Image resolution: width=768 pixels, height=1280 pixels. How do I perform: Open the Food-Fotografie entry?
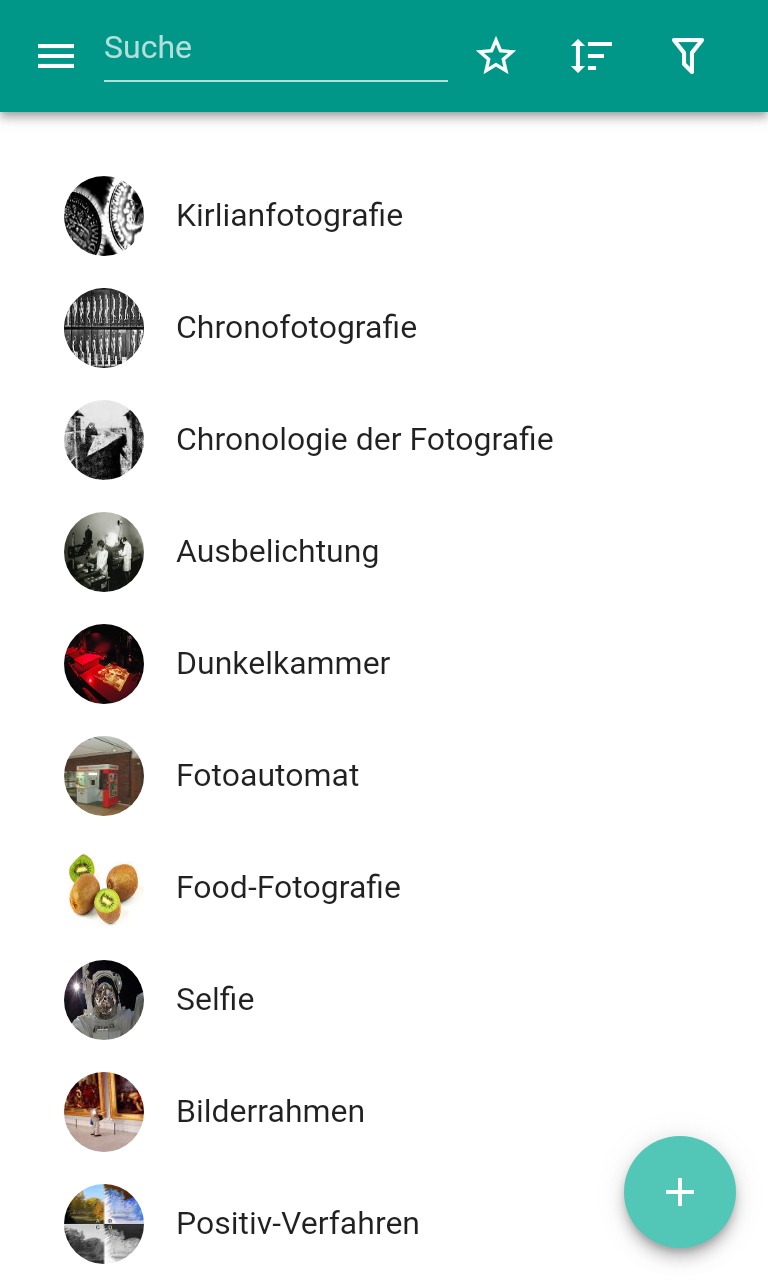tap(288, 888)
